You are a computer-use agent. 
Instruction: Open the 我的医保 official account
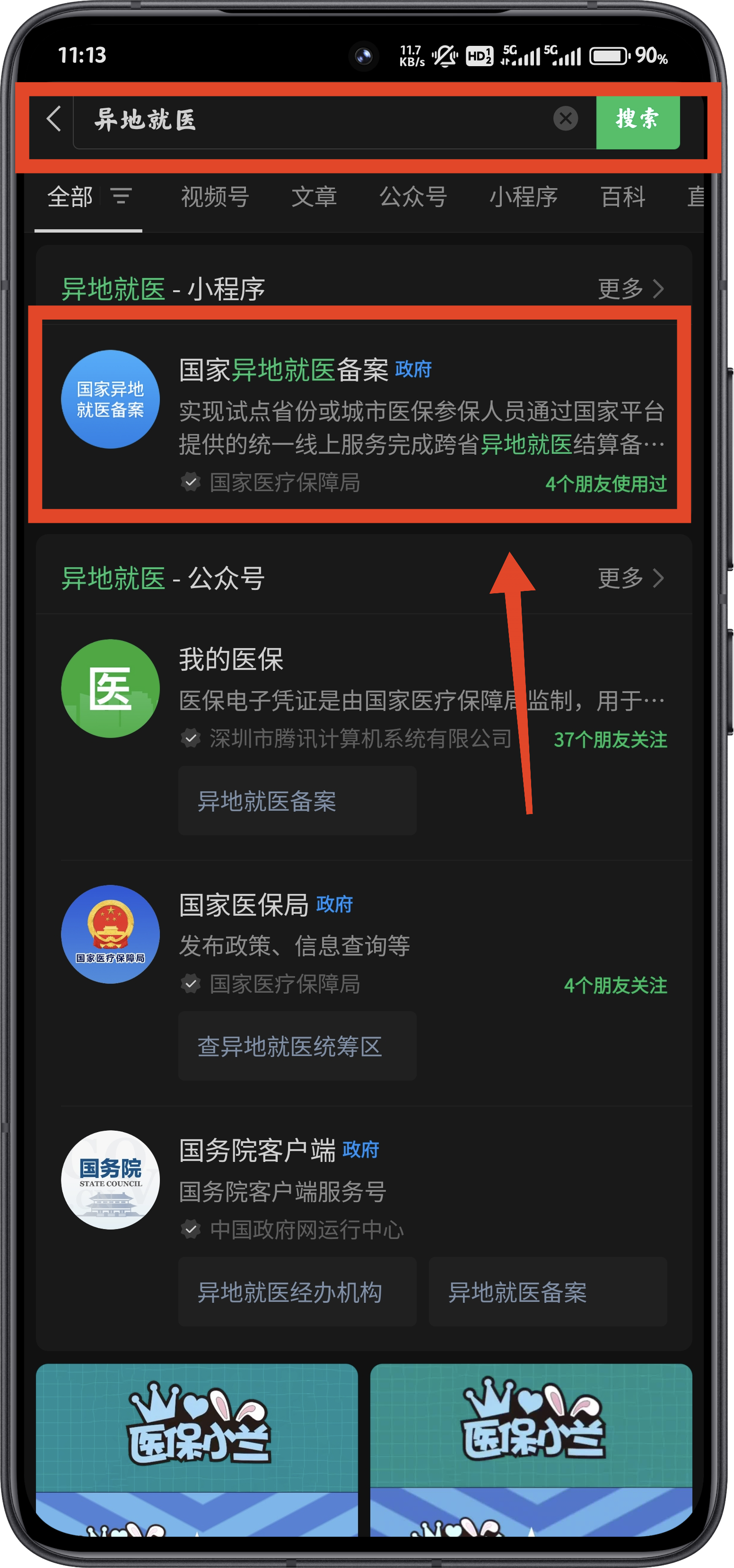coord(359,694)
